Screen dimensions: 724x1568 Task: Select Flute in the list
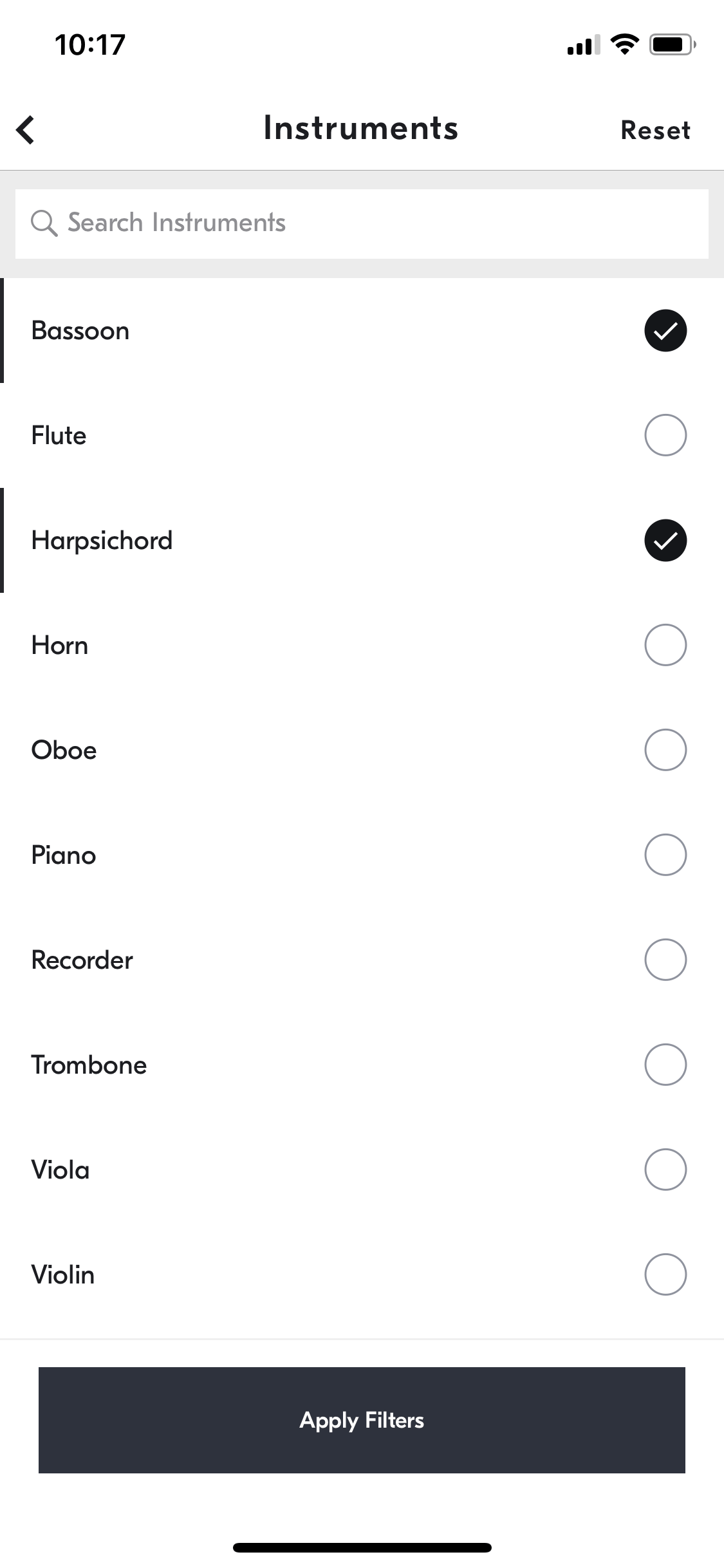tap(362, 435)
